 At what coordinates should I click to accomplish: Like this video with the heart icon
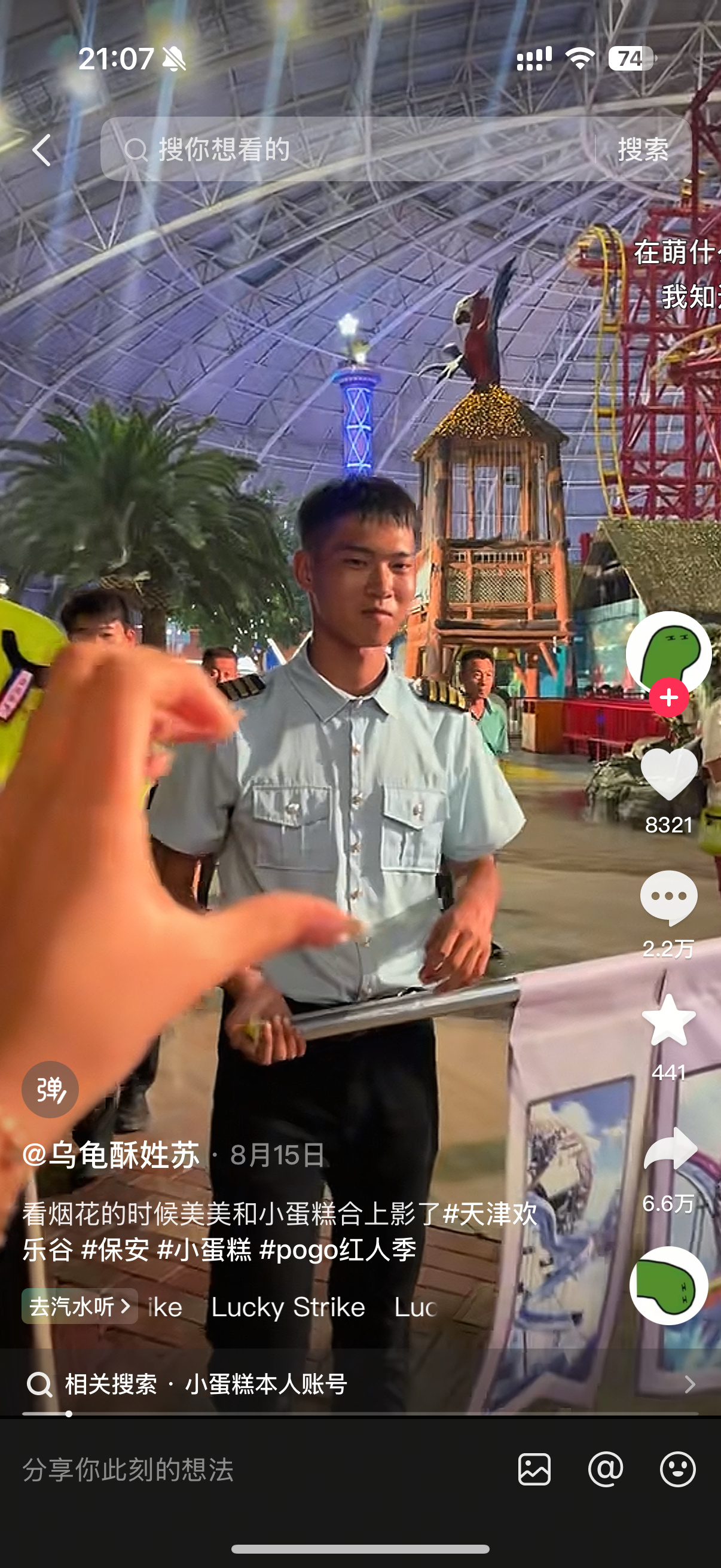(x=668, y=774)
